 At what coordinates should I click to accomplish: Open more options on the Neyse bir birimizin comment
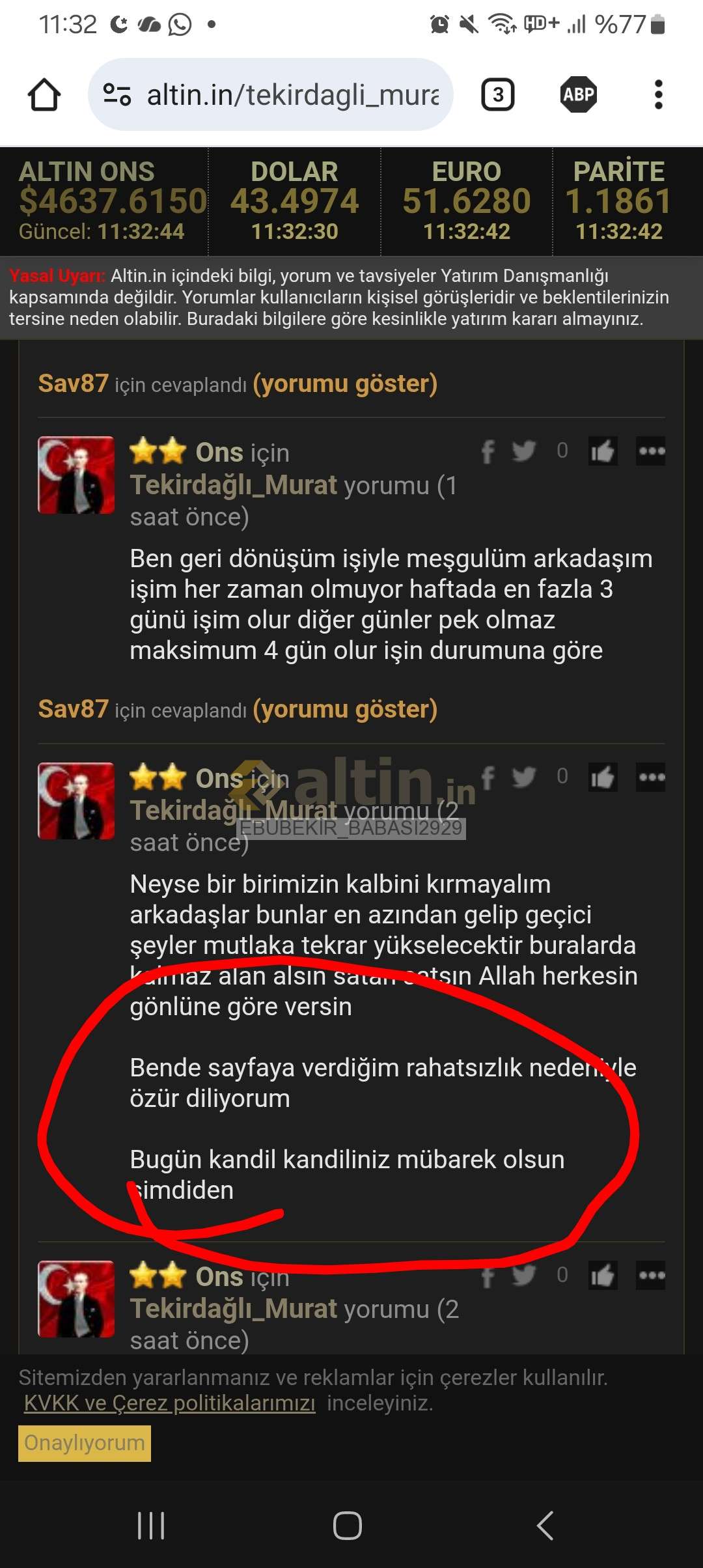(x=651, y=777)
